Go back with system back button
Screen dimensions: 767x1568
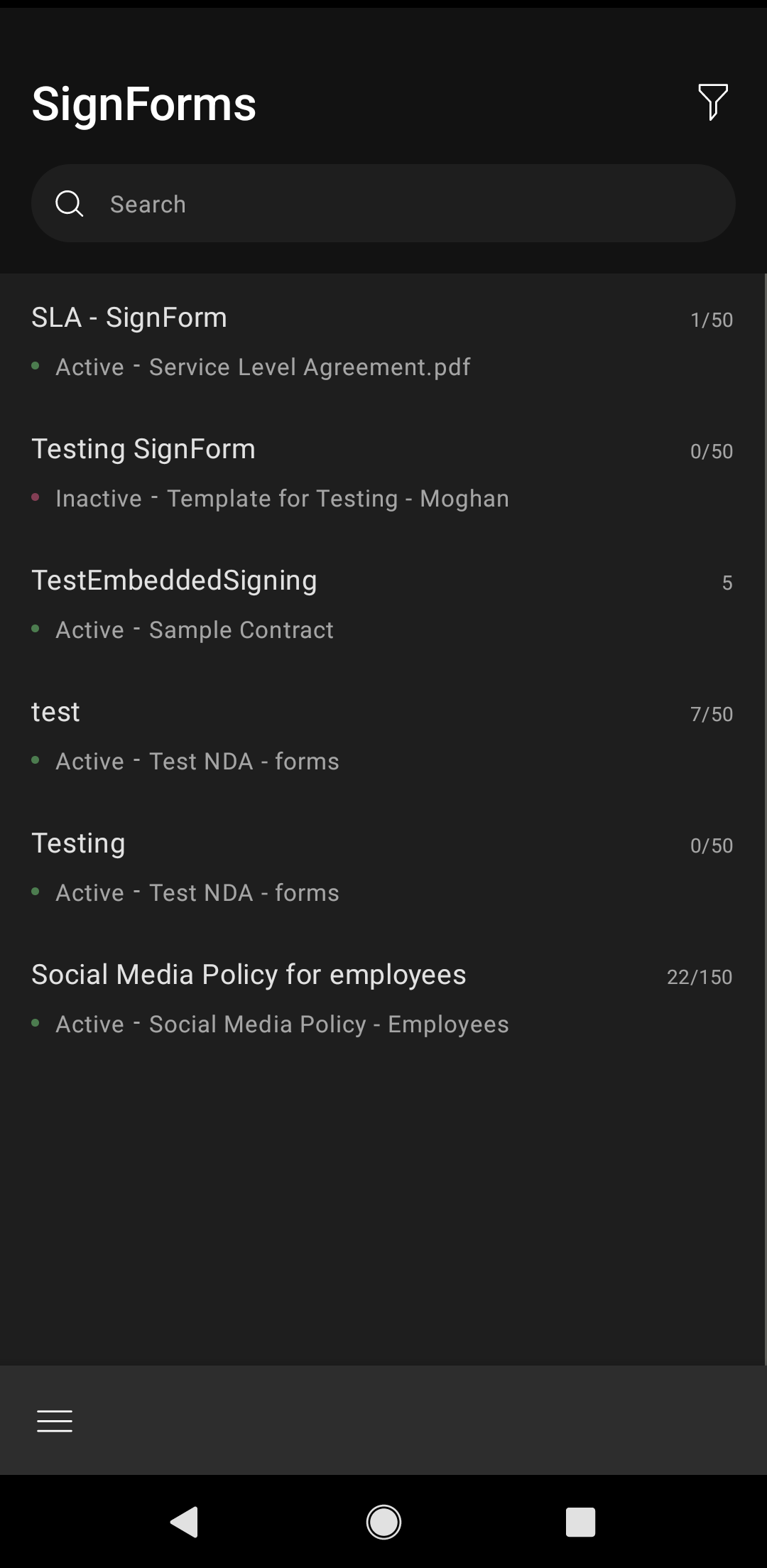pyautogui.click(x=185, y=1522)
